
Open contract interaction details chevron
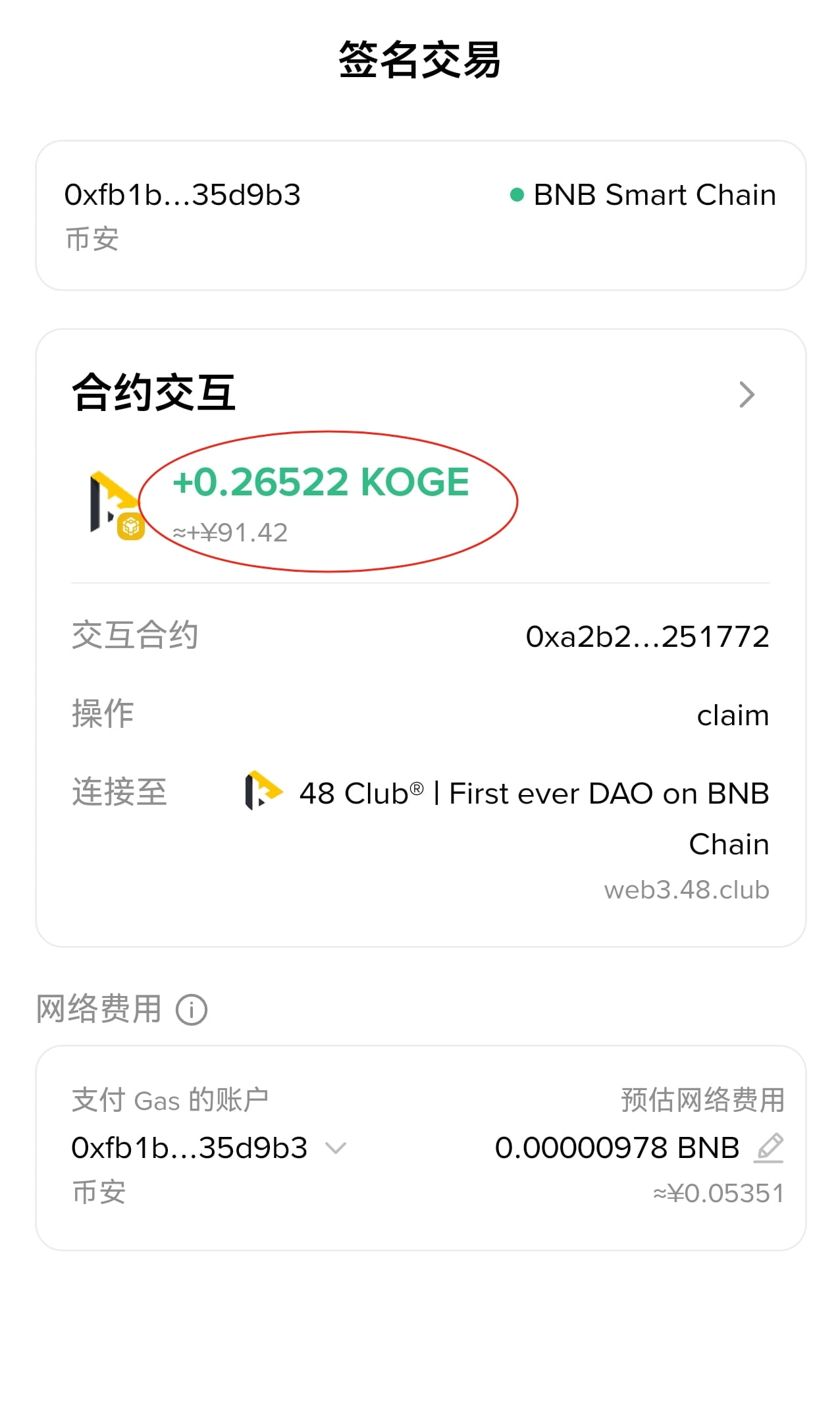pyautogui.click(x=747, y=395)
